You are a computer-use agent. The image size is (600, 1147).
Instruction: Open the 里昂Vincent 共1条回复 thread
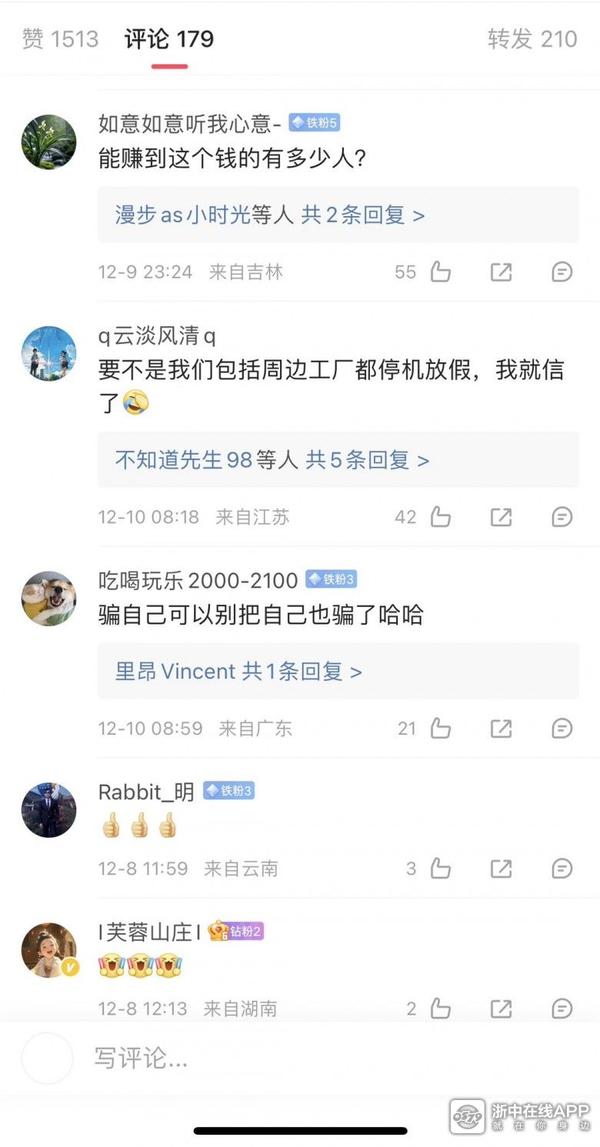pos(238,671)
